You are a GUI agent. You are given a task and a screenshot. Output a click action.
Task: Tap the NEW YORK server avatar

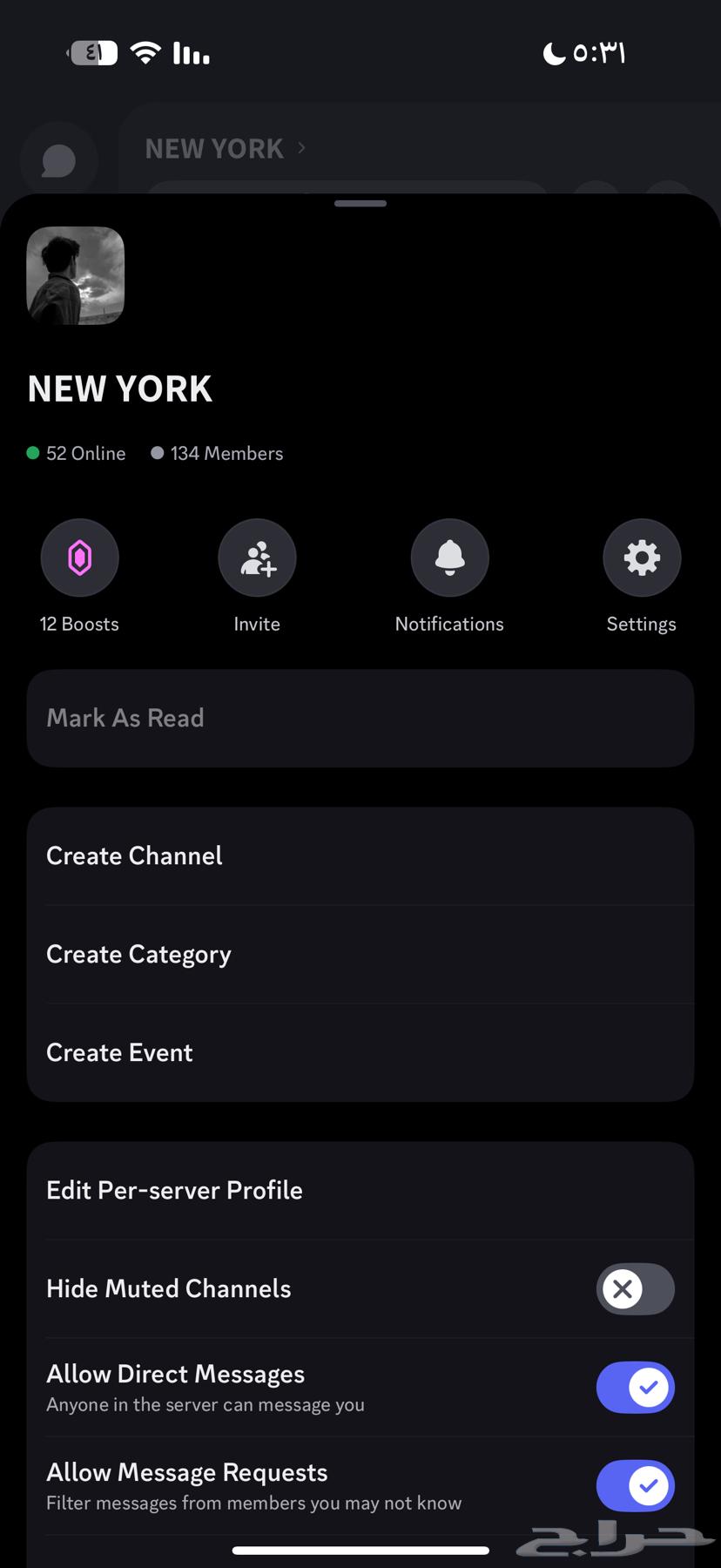(76, 275)
